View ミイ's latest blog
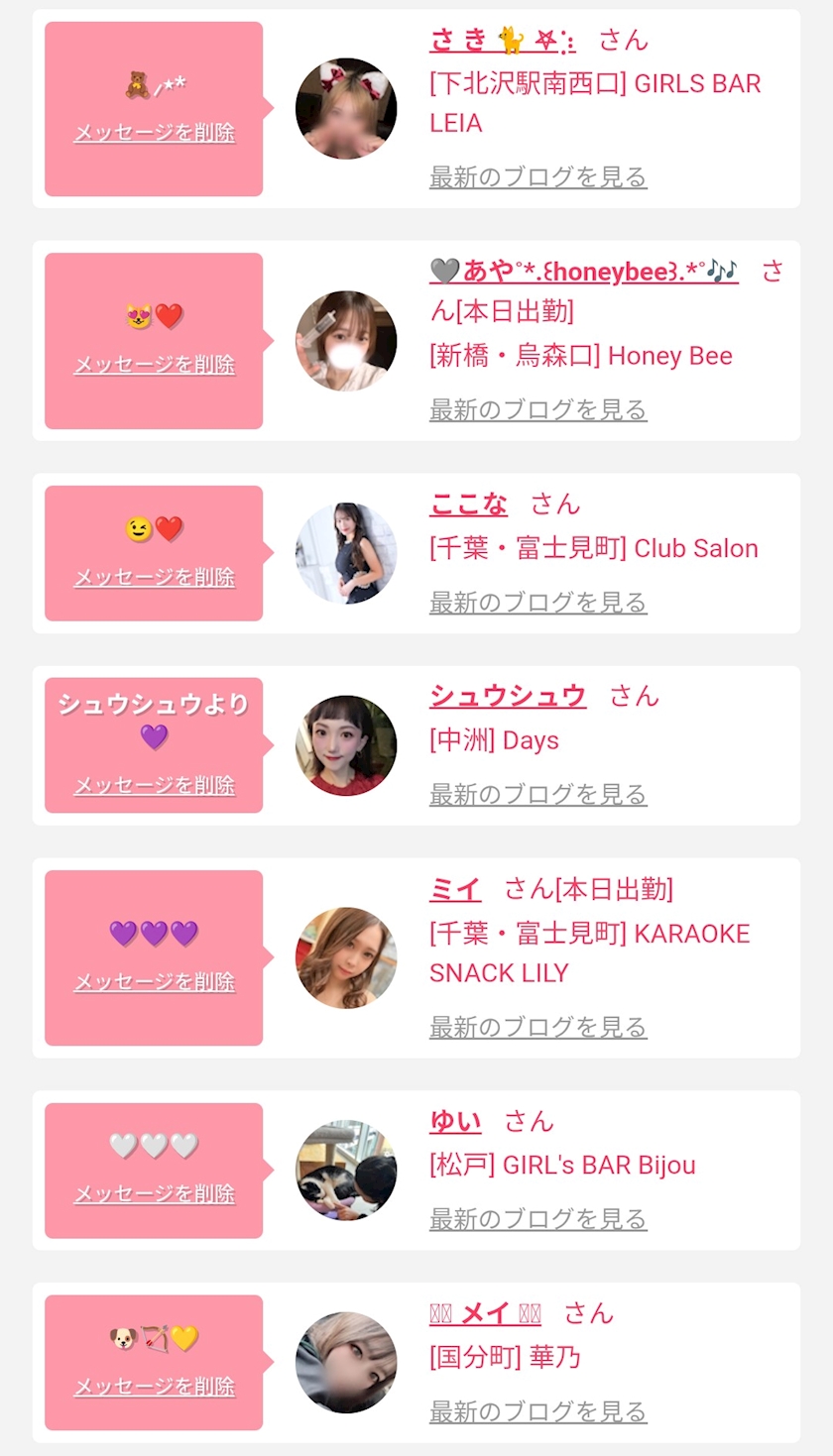 pyautogui.click(x=537, y=1027)
